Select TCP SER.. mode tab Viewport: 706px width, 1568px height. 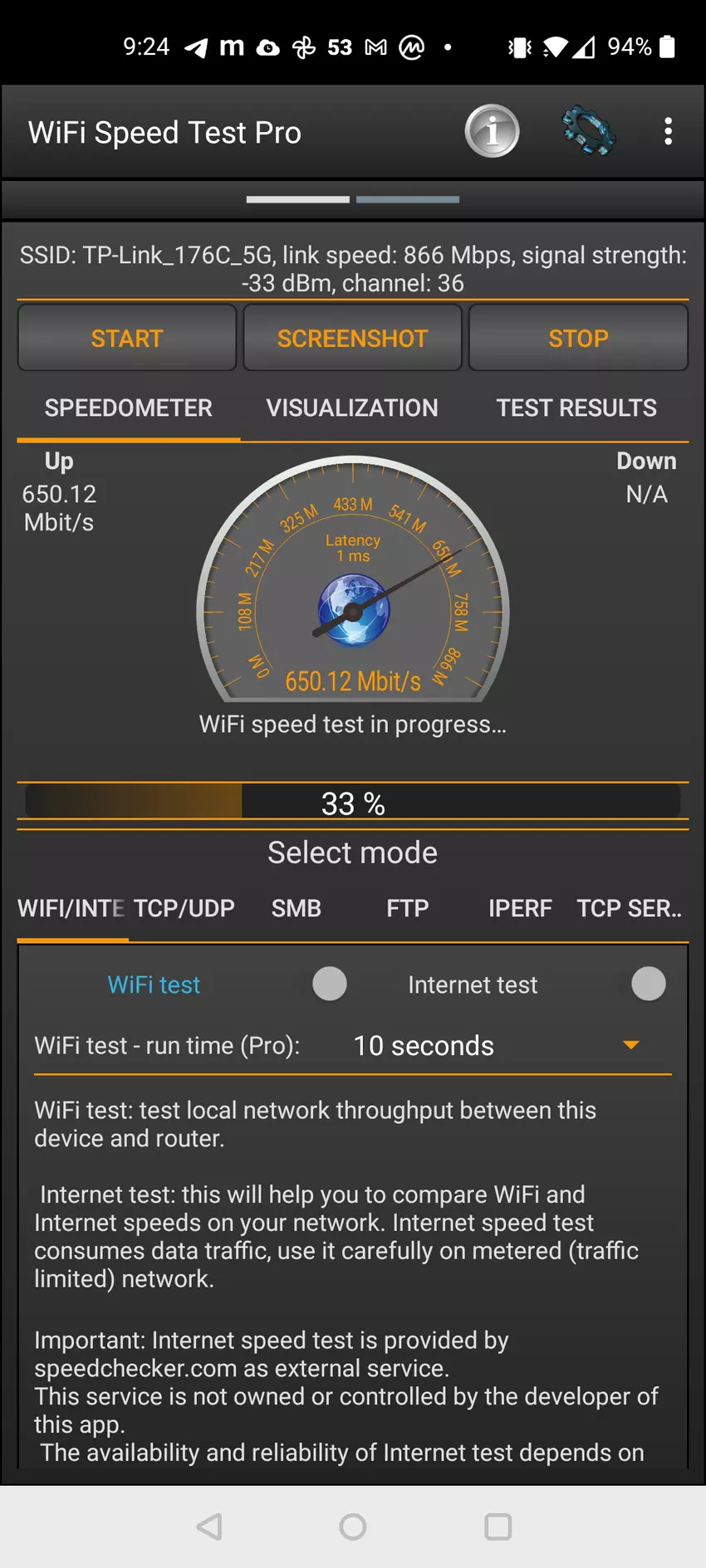[x=630, y=908]
